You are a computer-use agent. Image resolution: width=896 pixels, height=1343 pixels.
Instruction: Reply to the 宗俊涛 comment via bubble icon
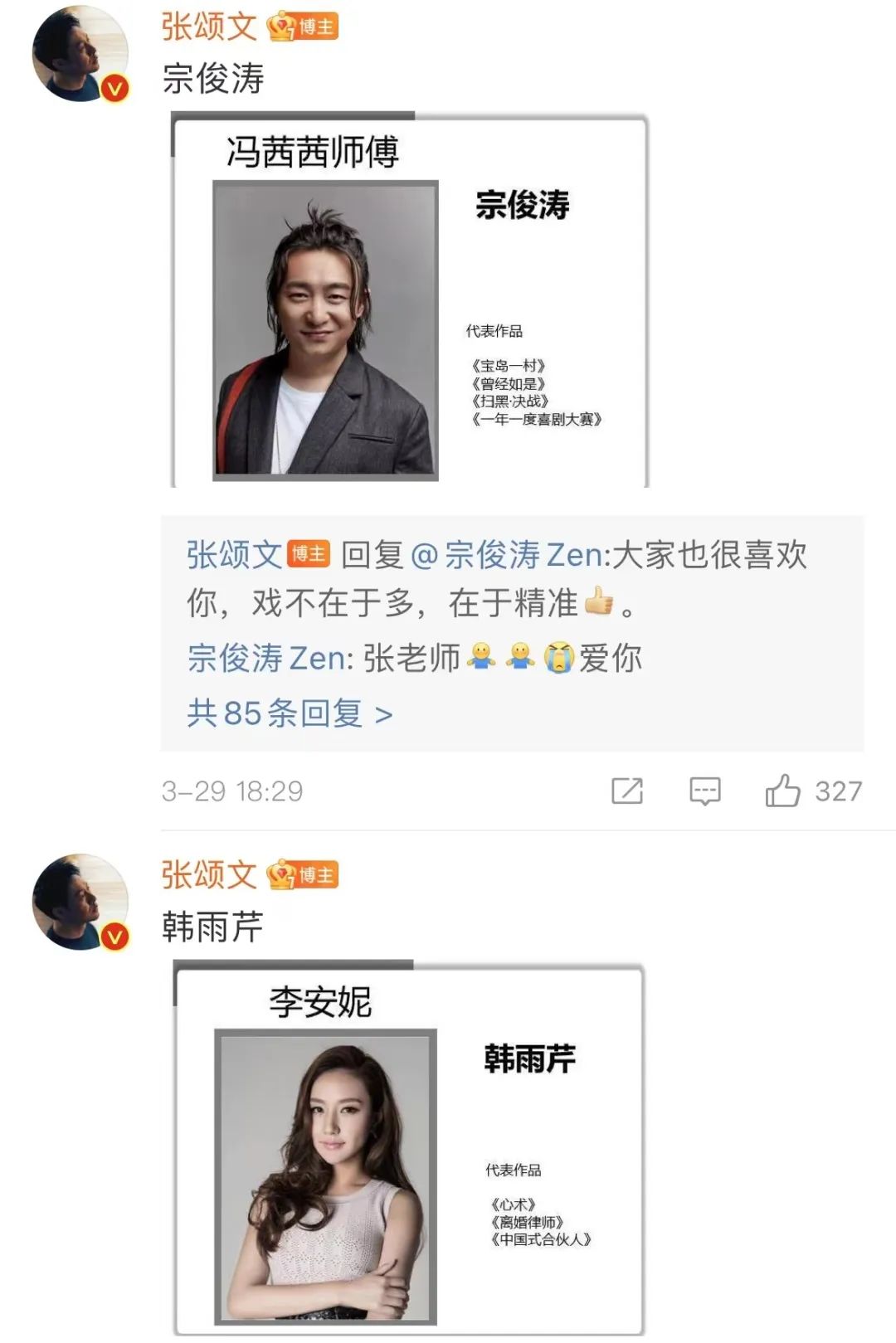(705, 791)
